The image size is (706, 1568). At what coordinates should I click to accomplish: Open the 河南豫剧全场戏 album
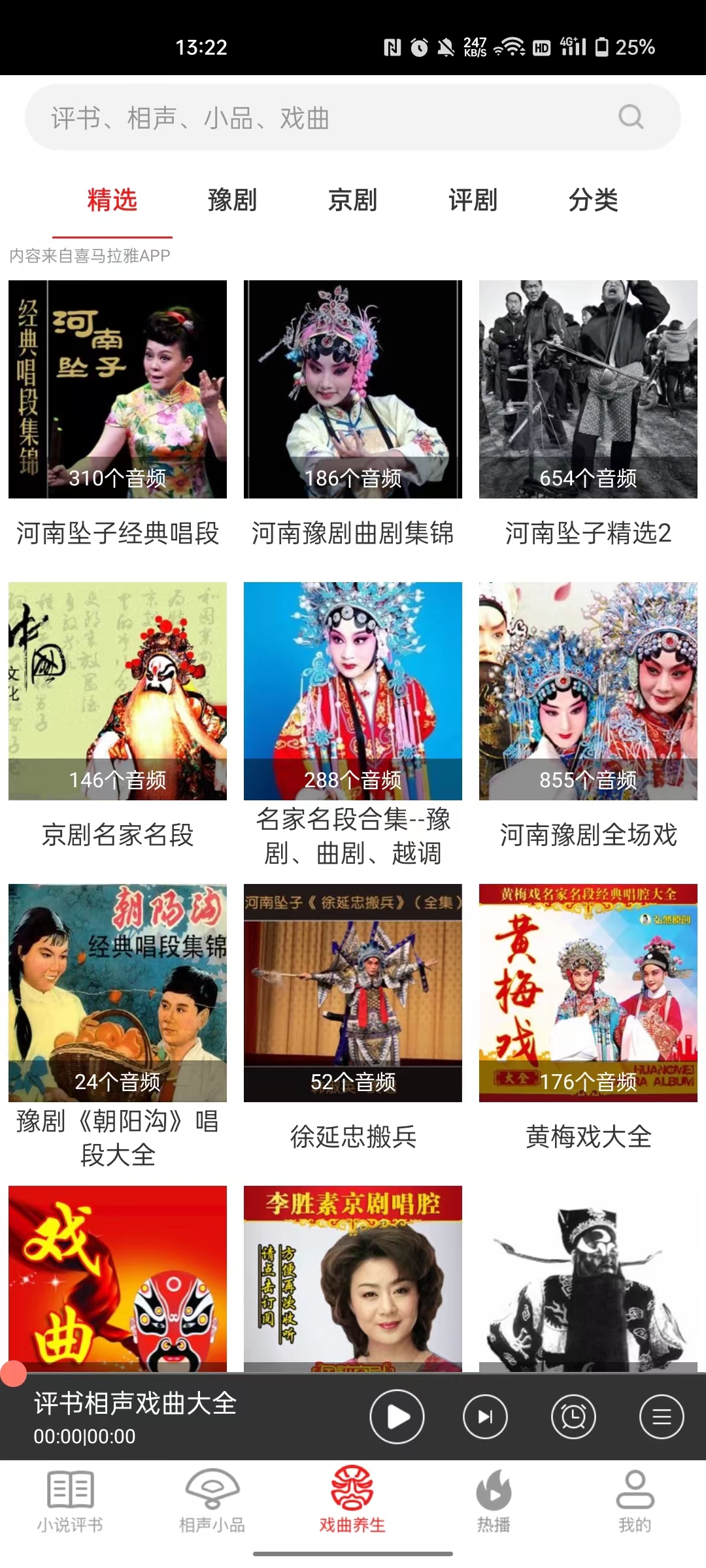[588, 691]
